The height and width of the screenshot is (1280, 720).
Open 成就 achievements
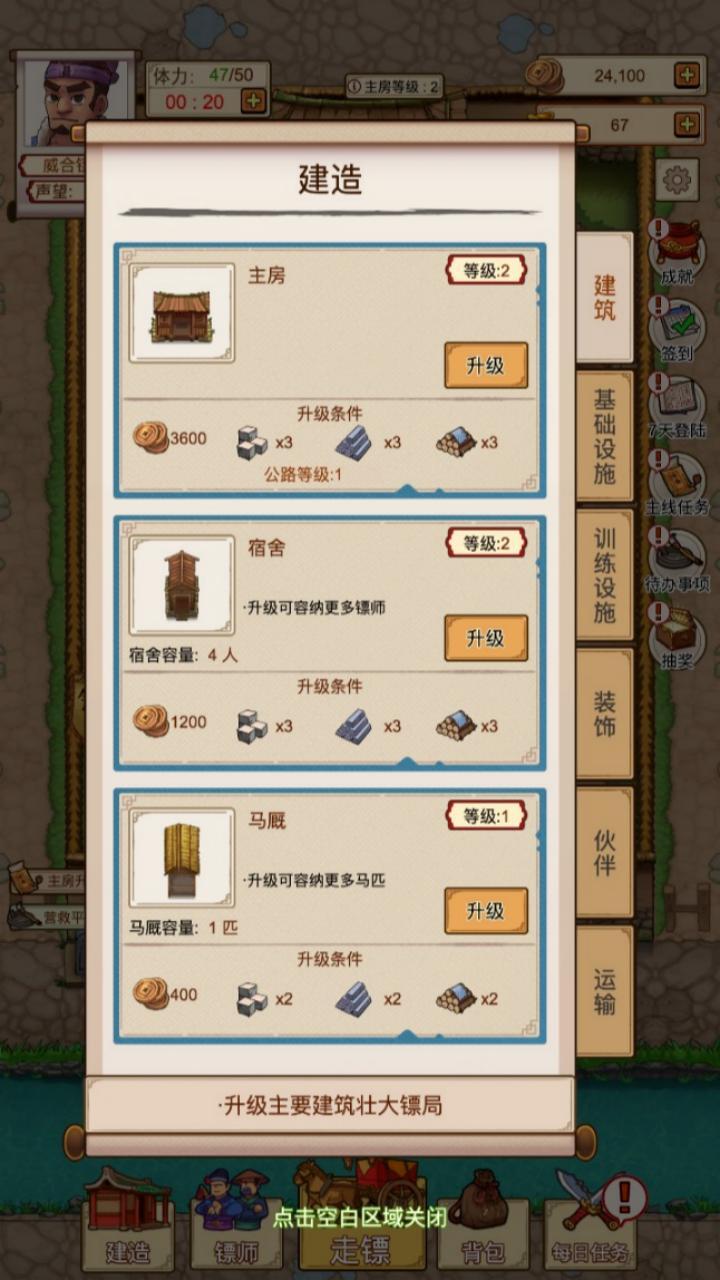(x=677, y=253)
